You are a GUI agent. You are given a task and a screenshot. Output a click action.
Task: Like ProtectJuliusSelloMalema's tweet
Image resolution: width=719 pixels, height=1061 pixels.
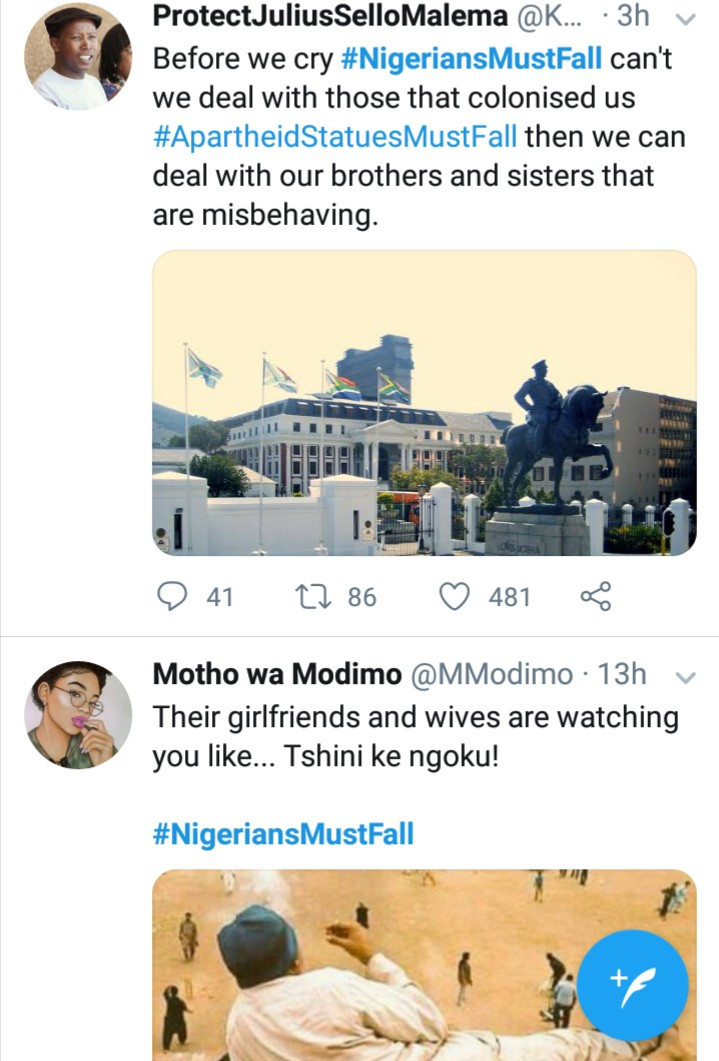pos(455,597)
